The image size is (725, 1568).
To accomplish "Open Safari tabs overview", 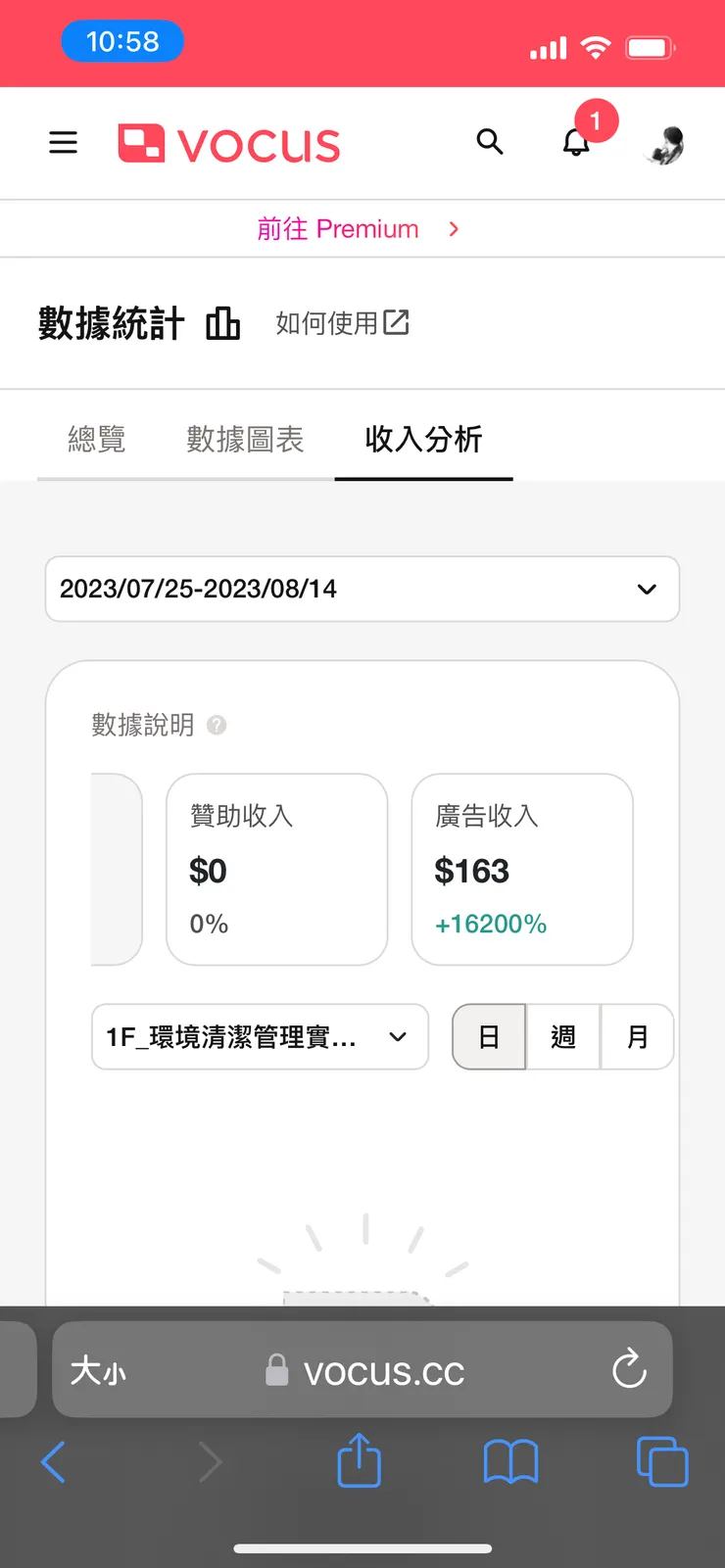I will coord(661,1461).
